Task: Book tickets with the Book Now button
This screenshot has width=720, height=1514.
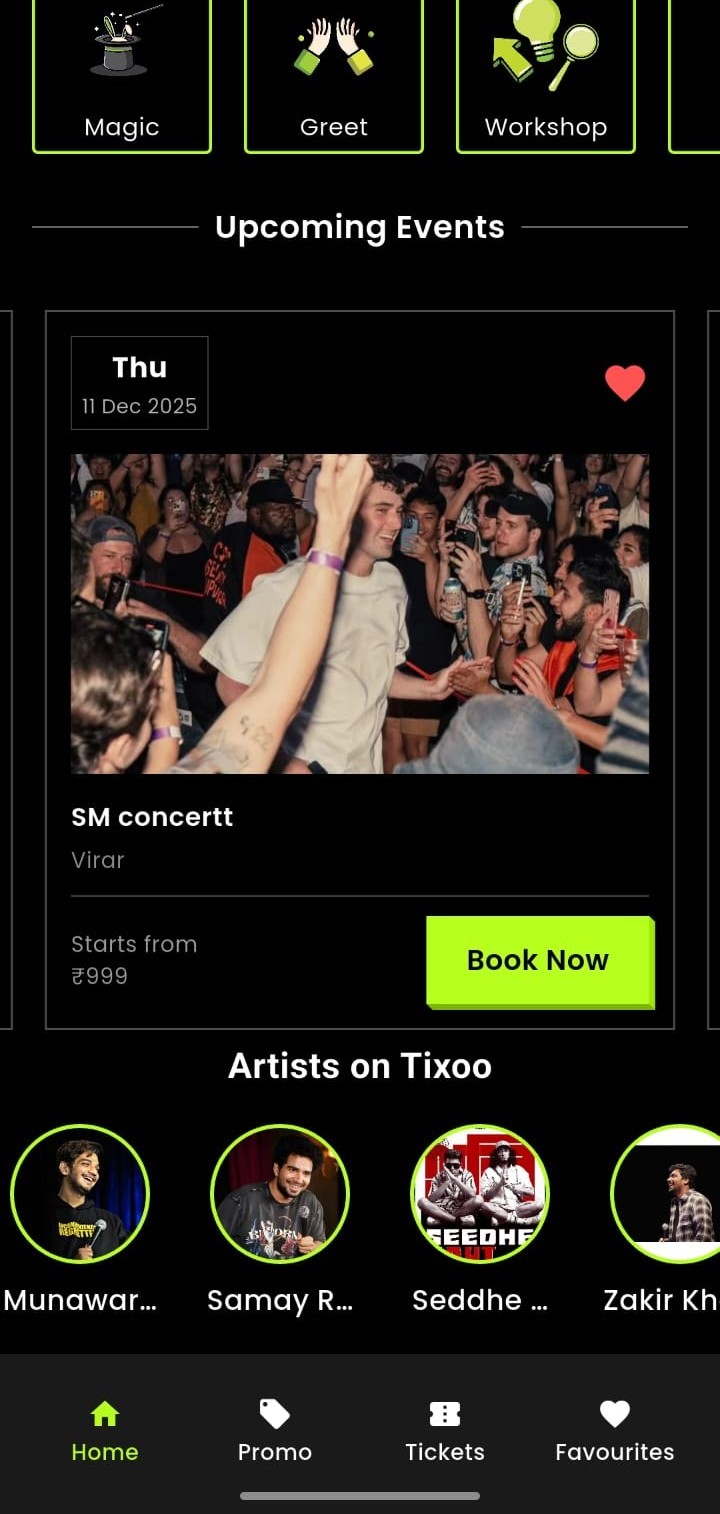Action: (x=537, y=959)
